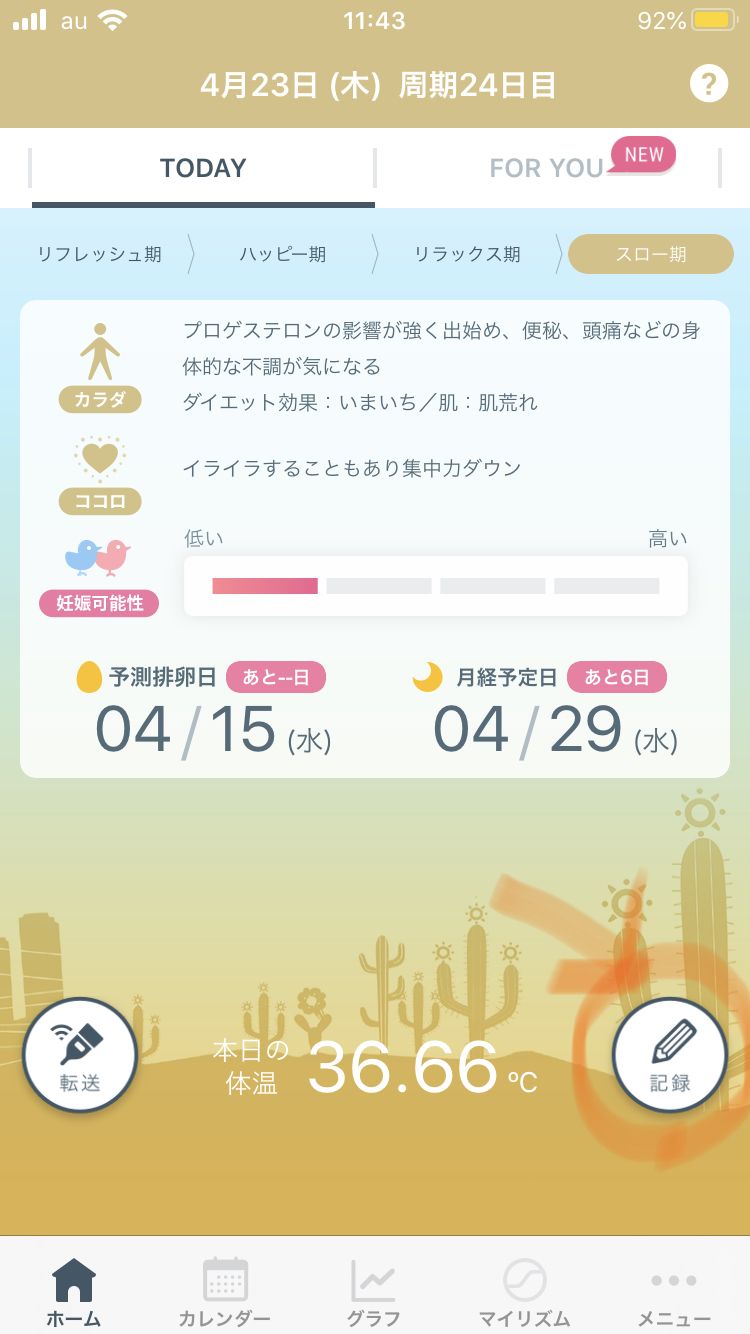Tap the NEW badge on FOR YOU
The image size is (750, 1334).
645,154
